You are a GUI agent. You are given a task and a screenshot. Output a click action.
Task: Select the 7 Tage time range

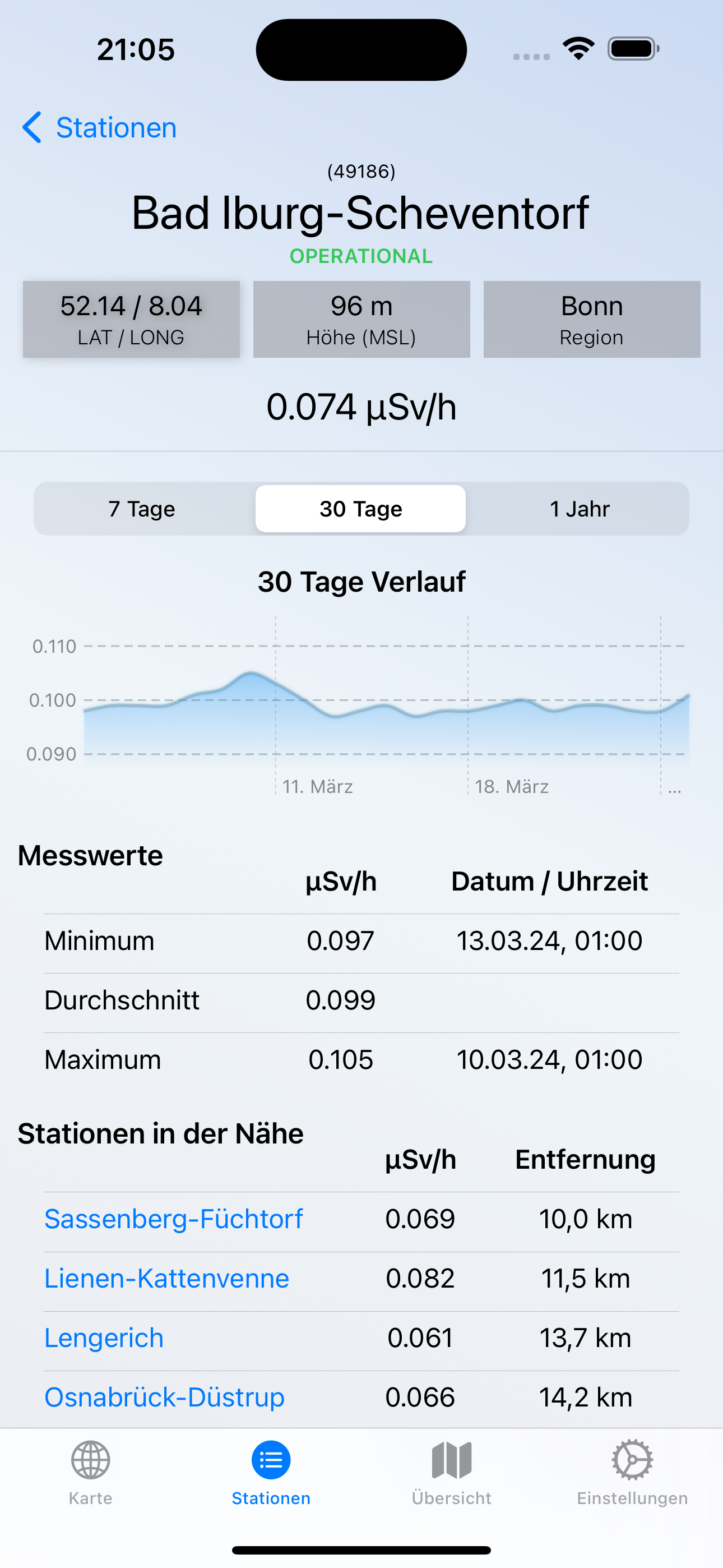click(x=141, y=508)
